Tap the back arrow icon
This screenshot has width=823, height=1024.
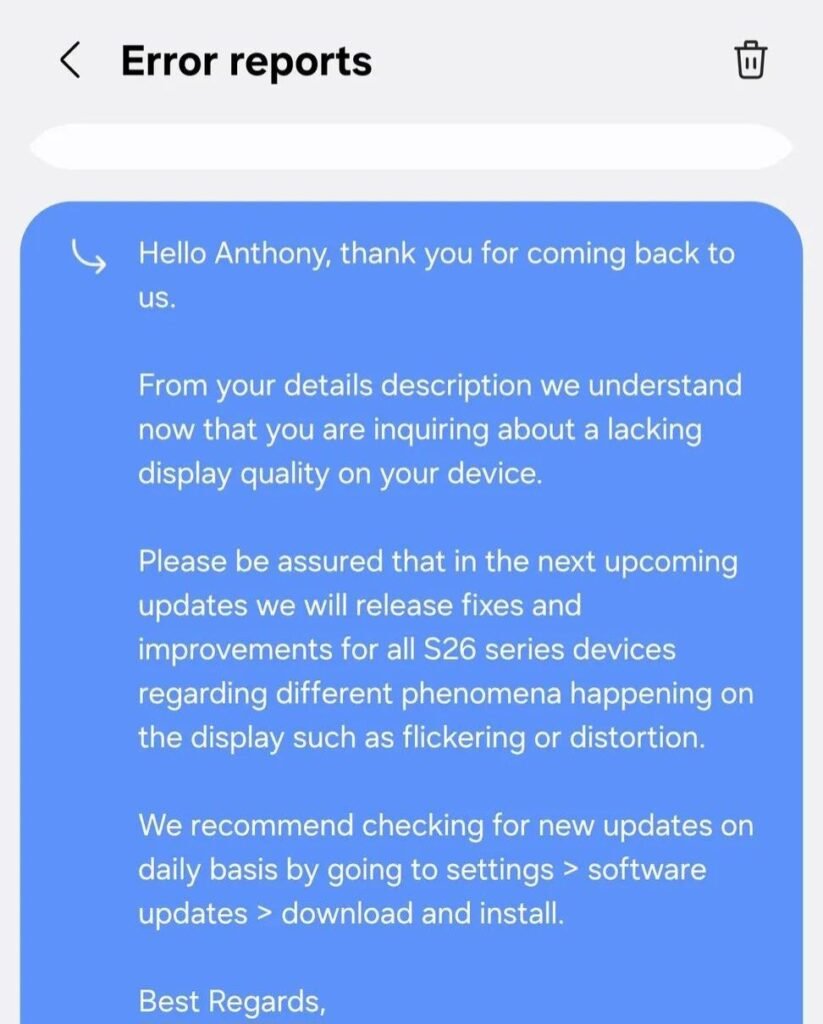click(x=68, y=60)
